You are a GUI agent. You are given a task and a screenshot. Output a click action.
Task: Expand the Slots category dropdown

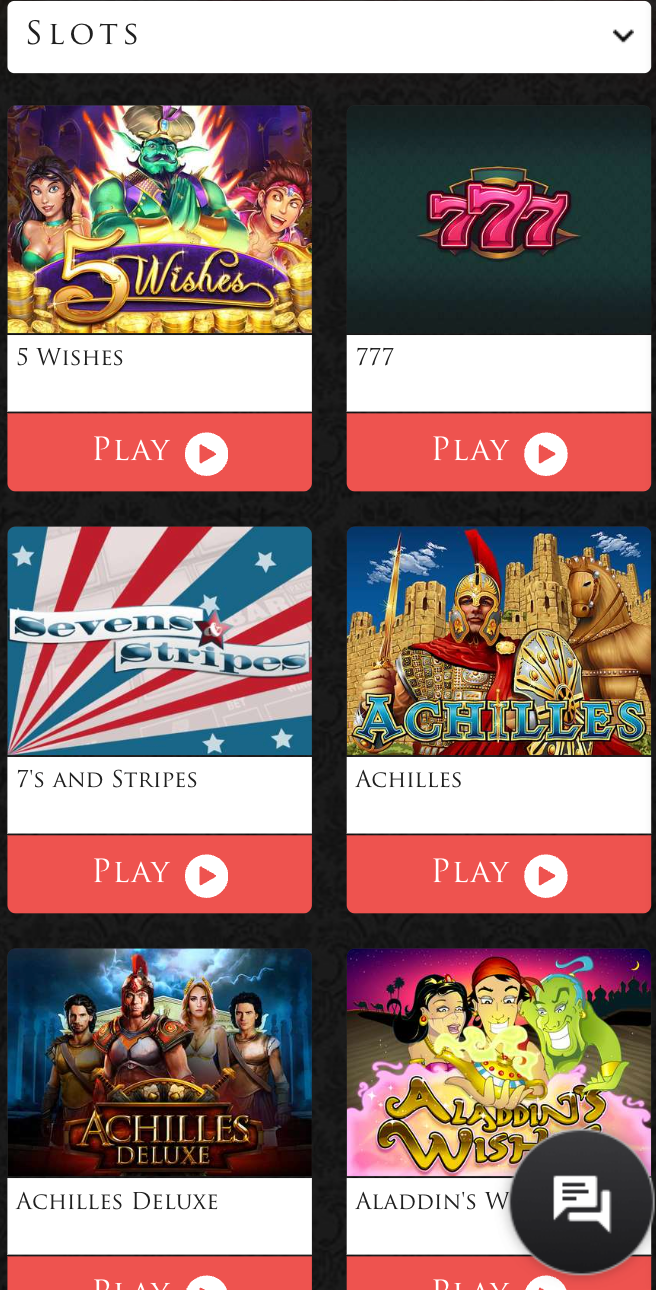[328, 36]
